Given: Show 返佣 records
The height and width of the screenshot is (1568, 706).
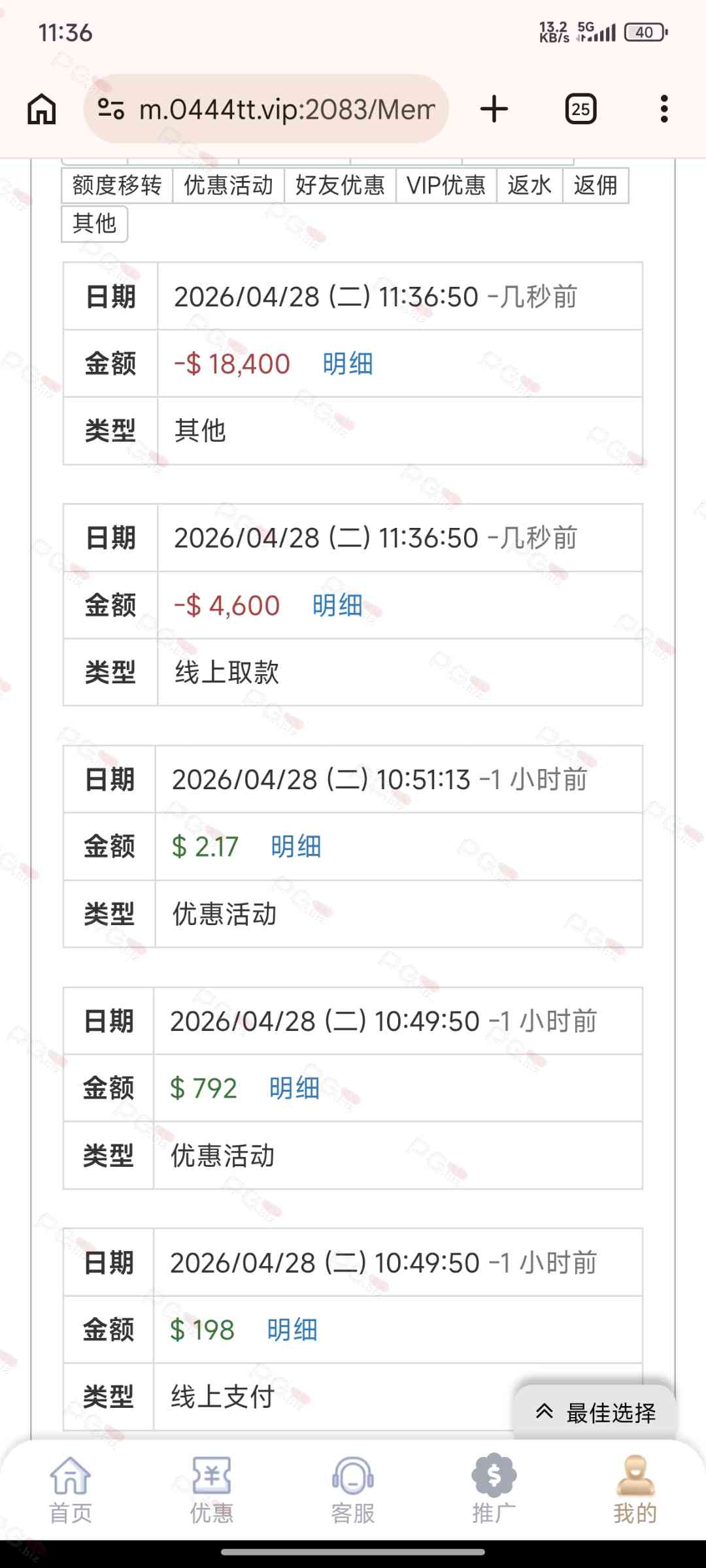Looking at the screenshot, I should pos(596,186).
